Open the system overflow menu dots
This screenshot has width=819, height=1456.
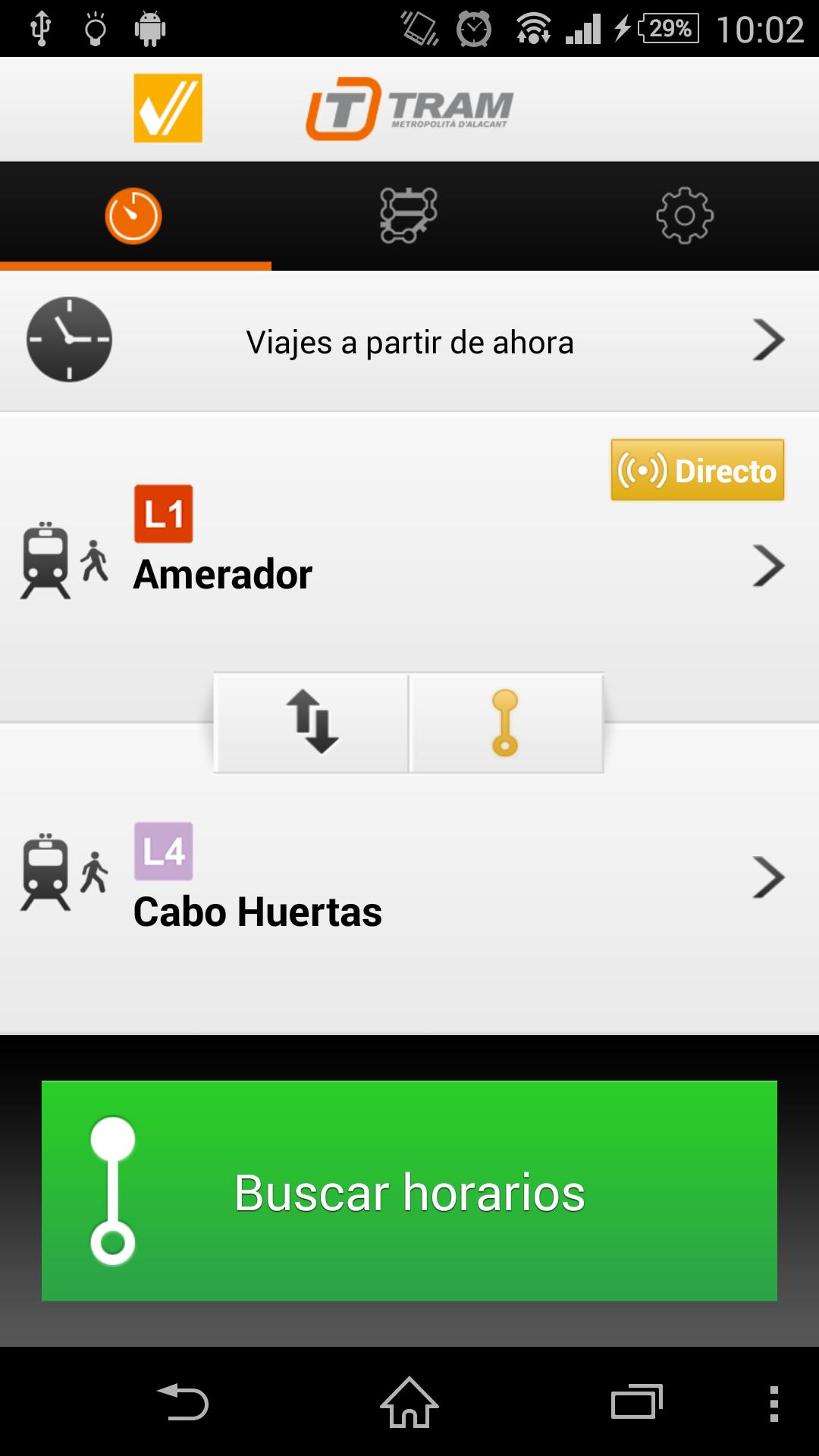pos(773,1403)
